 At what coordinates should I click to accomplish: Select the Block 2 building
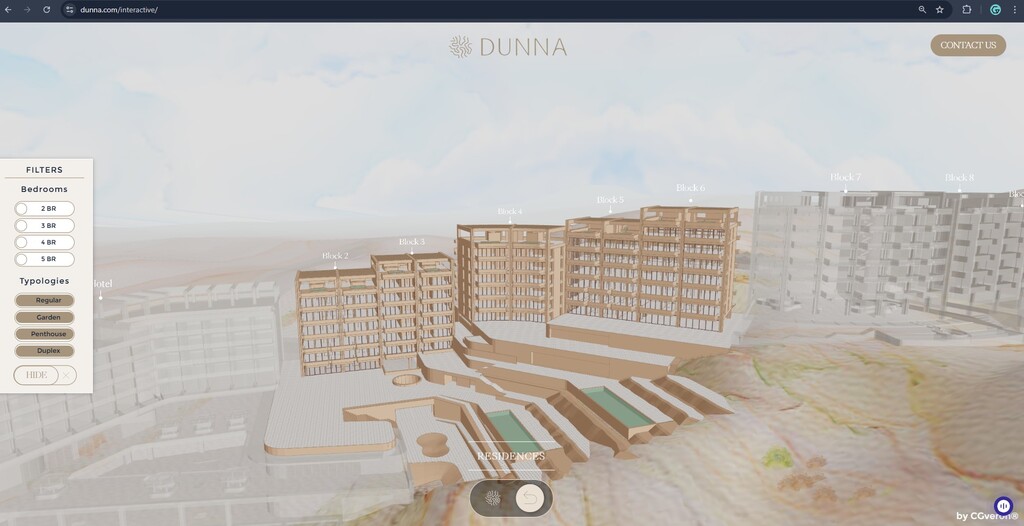[x=335, y=256]
